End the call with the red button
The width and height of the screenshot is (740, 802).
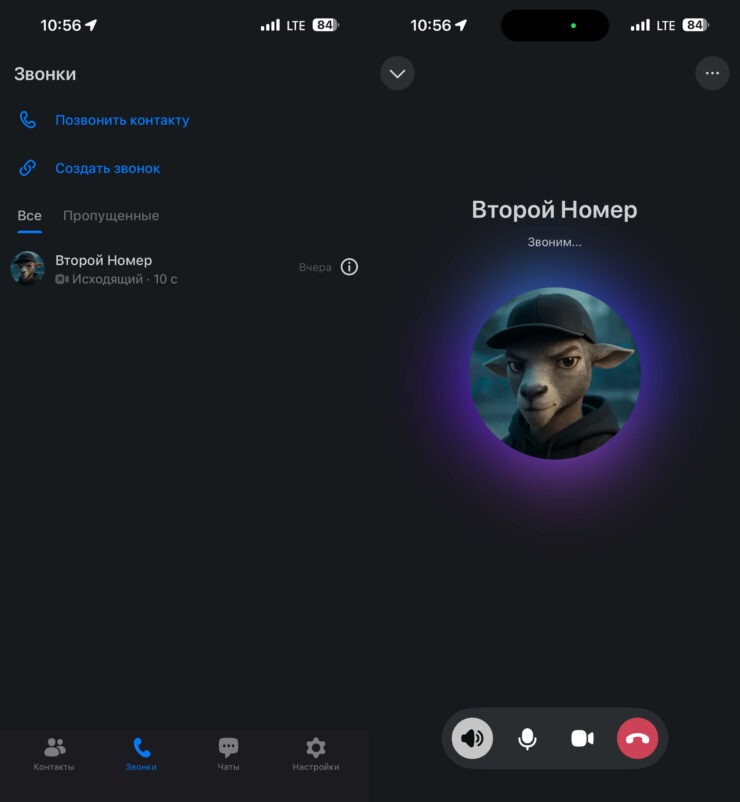pyautogui.click(x=637, y=738)
